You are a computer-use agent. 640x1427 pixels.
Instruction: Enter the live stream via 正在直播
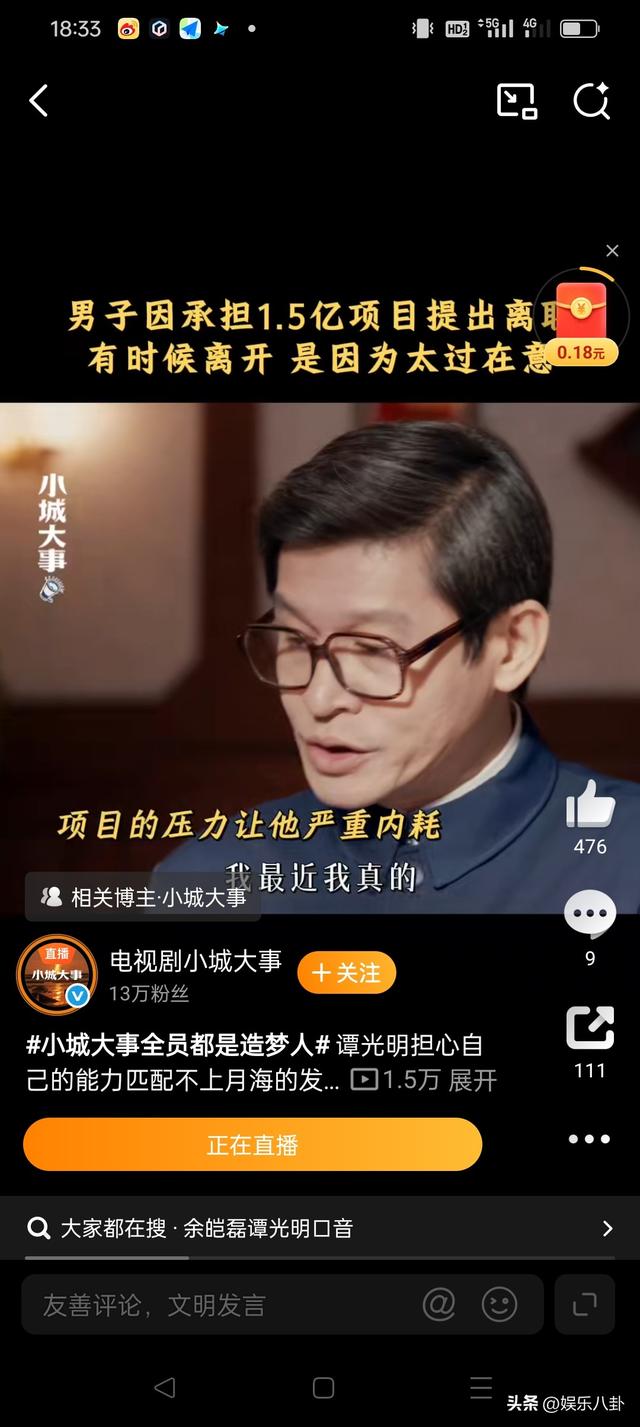252,1145
